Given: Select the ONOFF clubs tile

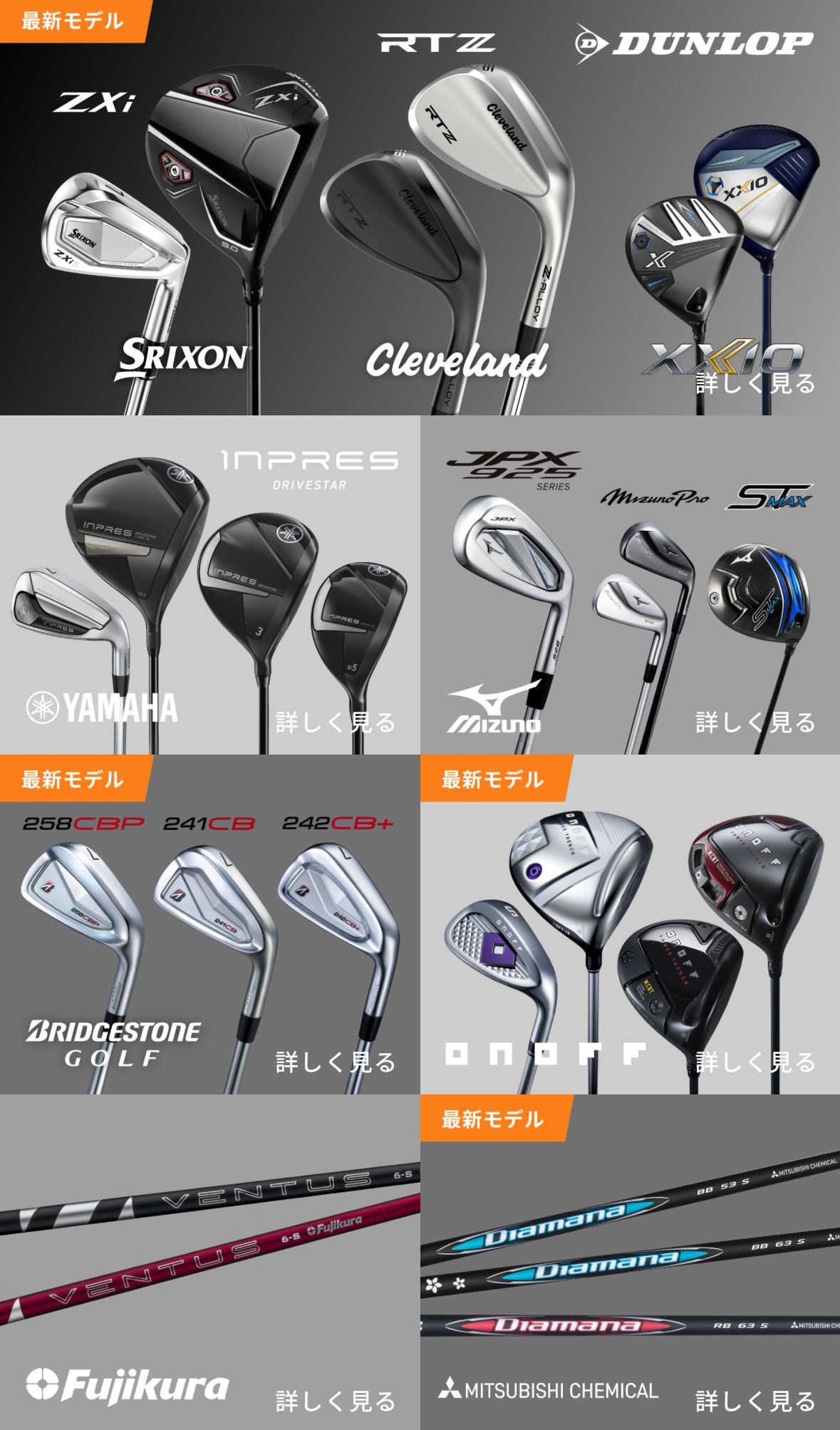Looking at the screenshot, I should click(x=630, y=925).
